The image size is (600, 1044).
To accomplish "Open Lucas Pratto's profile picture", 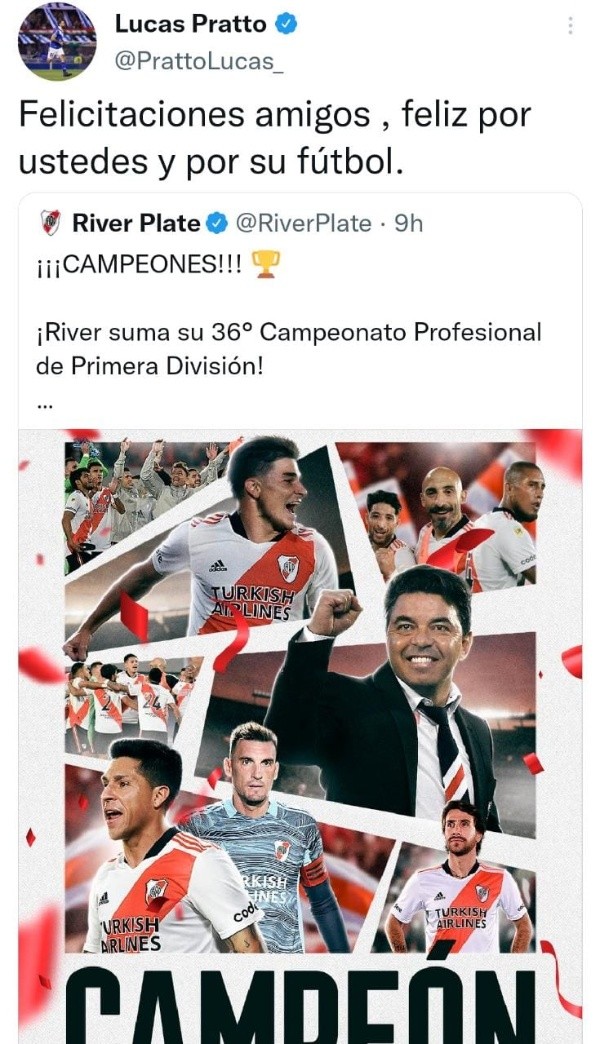I will tap(57, 42).
